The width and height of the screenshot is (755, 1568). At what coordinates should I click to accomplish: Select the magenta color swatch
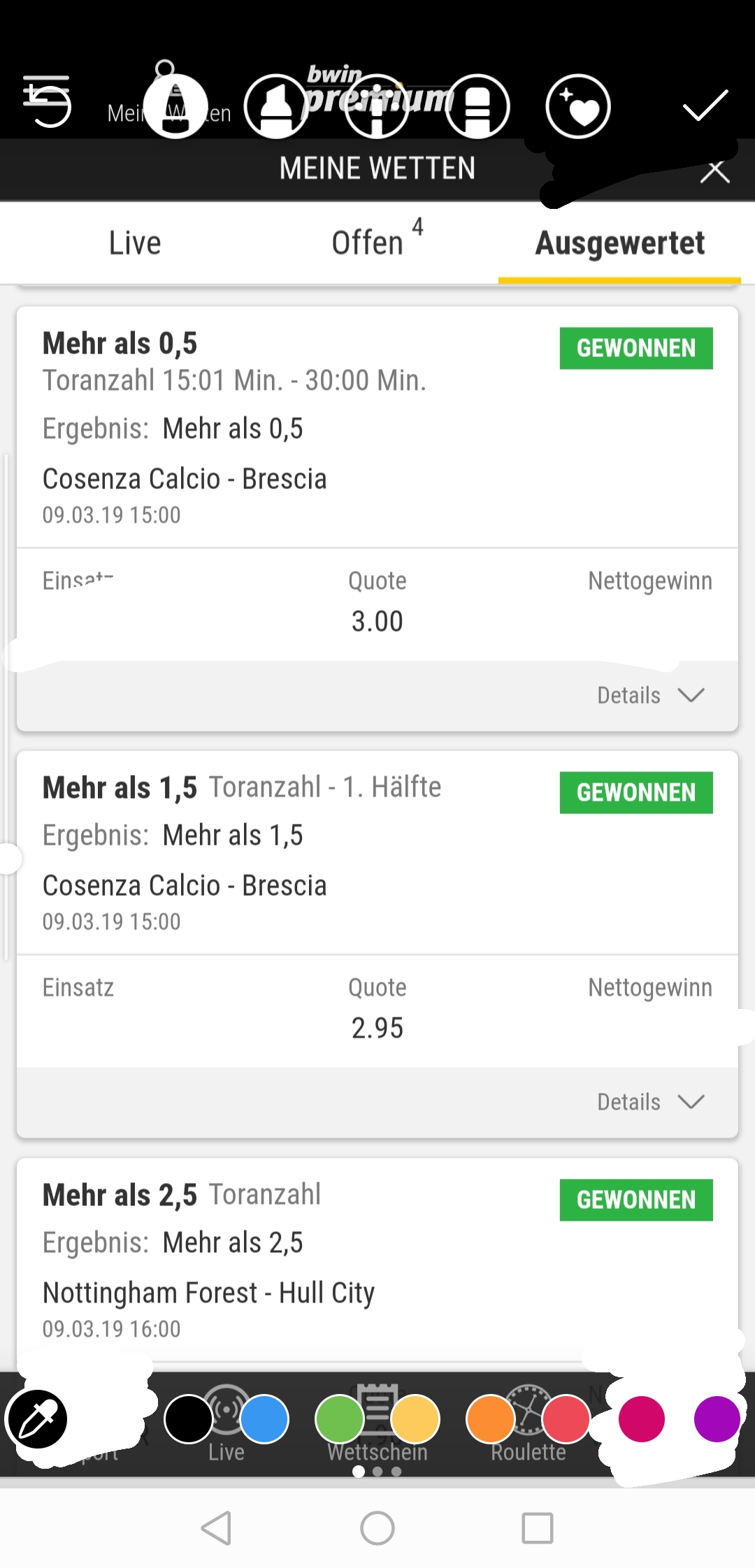point(641,1419)
